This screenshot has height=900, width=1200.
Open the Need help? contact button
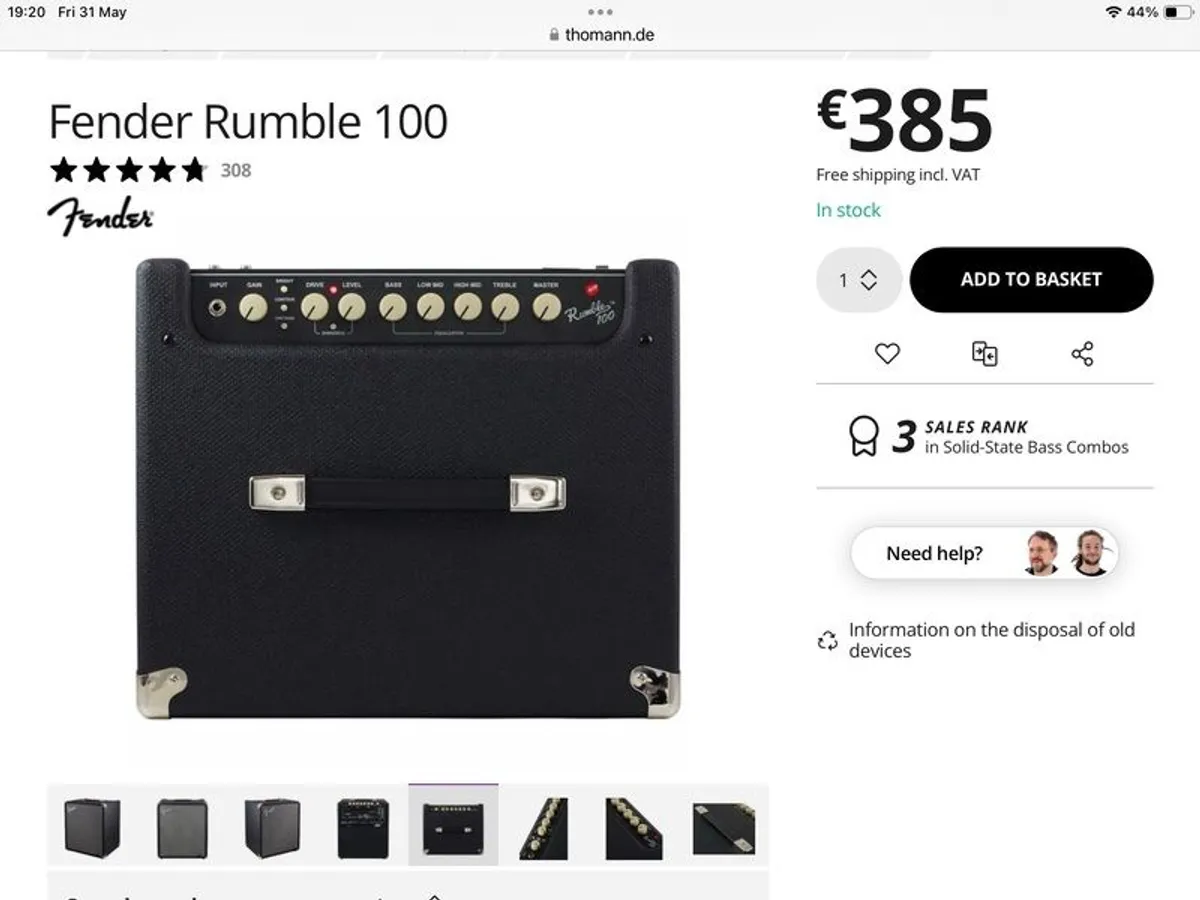984,553
